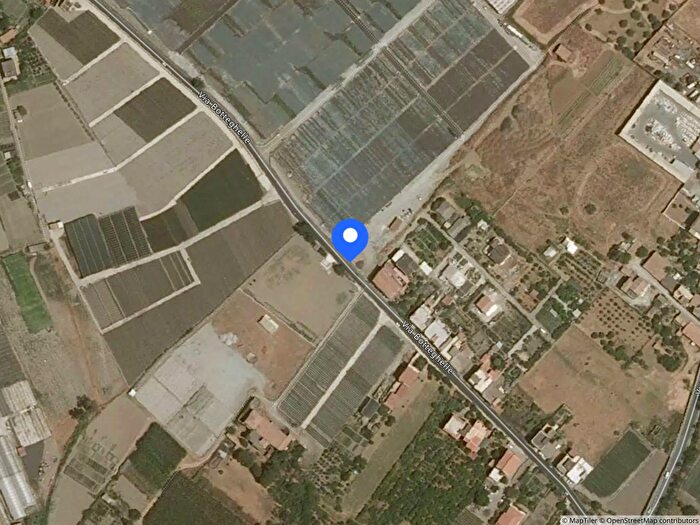This screenshot has height=525, width=700.
Task: Tap the blue location pin marker
Action: [350, 238]
